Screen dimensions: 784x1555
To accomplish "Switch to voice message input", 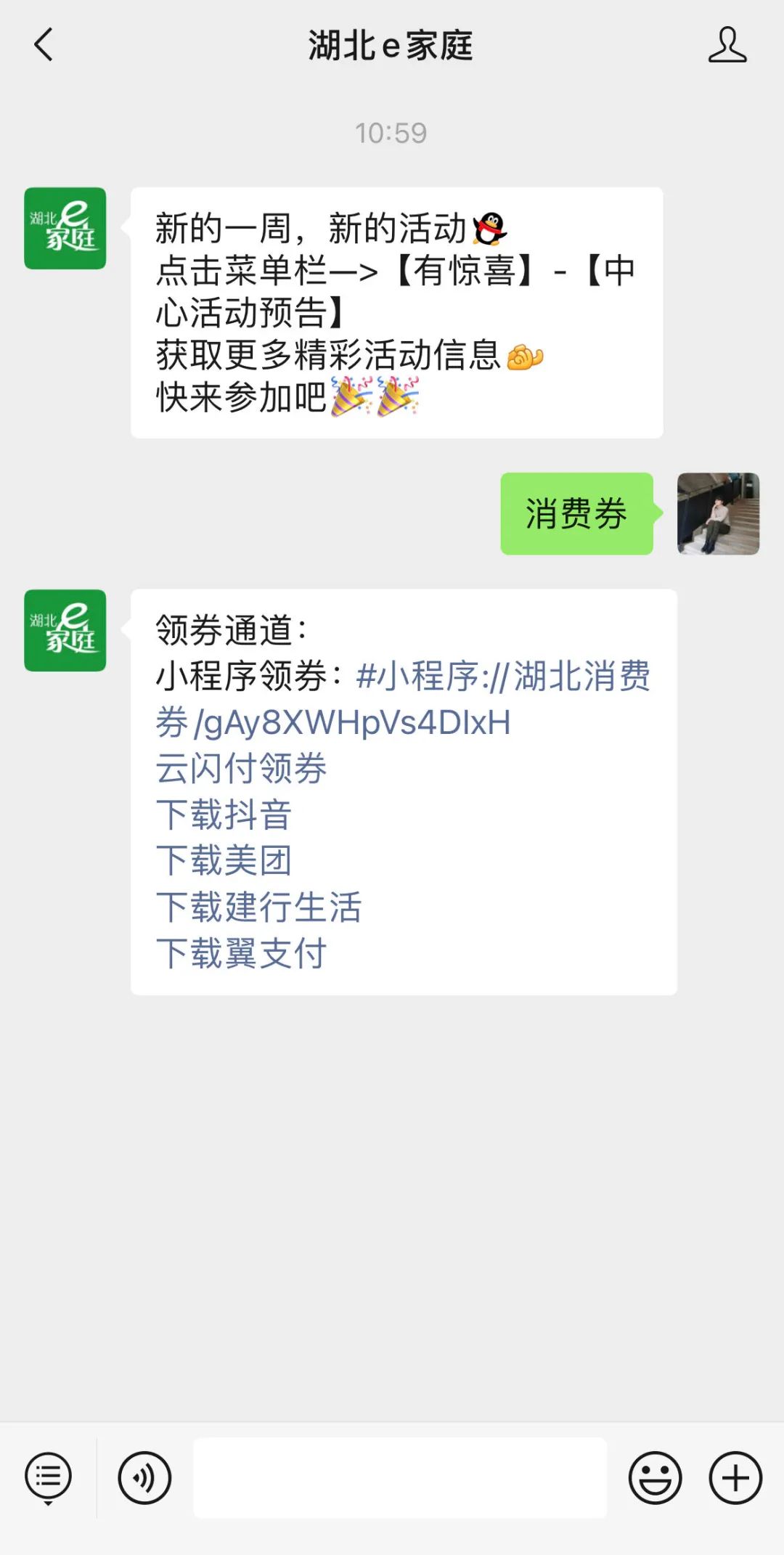I will [x=144, y=1478].
